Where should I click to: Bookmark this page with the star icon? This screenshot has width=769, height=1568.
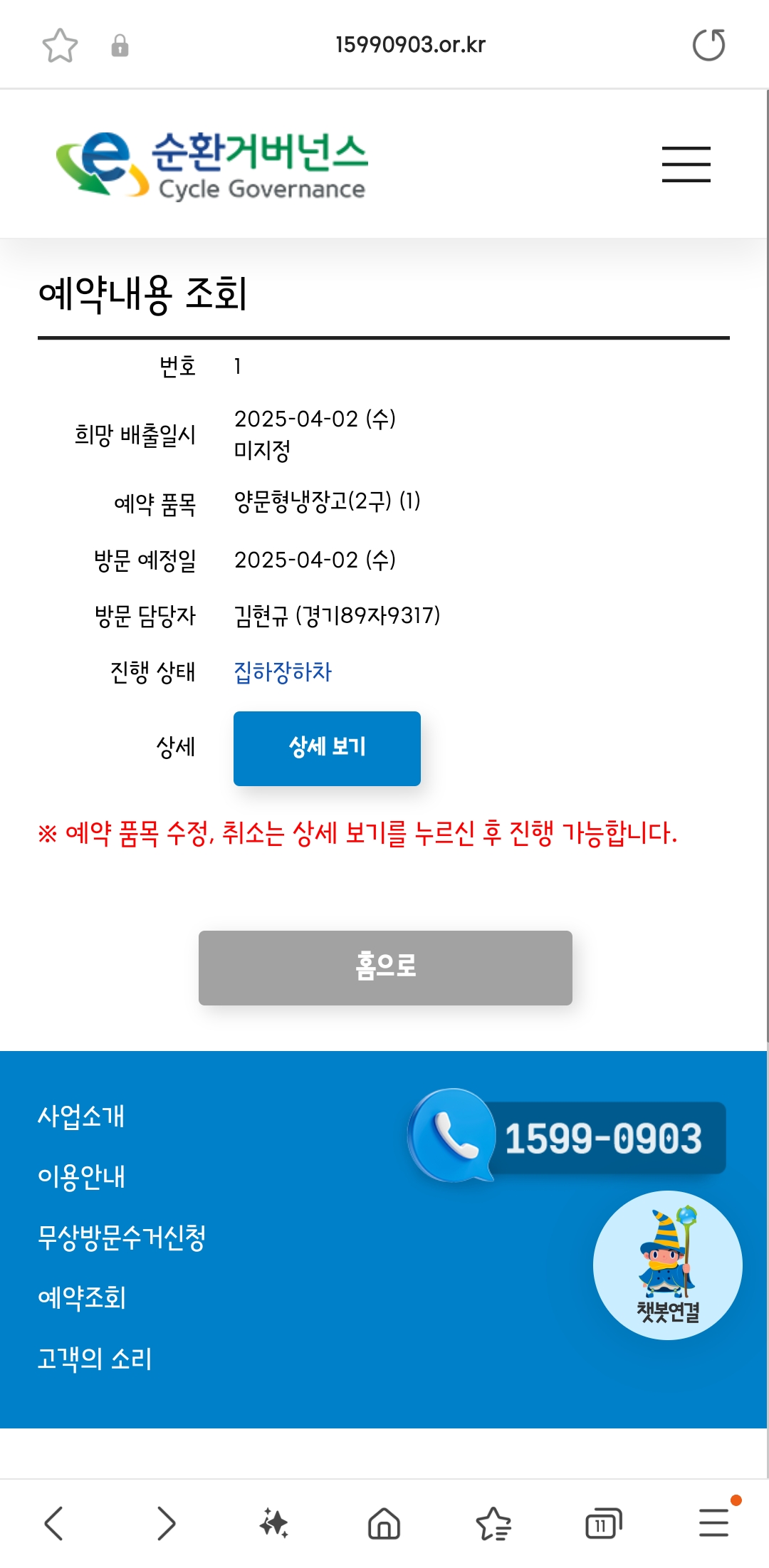(x=60, y=46)
